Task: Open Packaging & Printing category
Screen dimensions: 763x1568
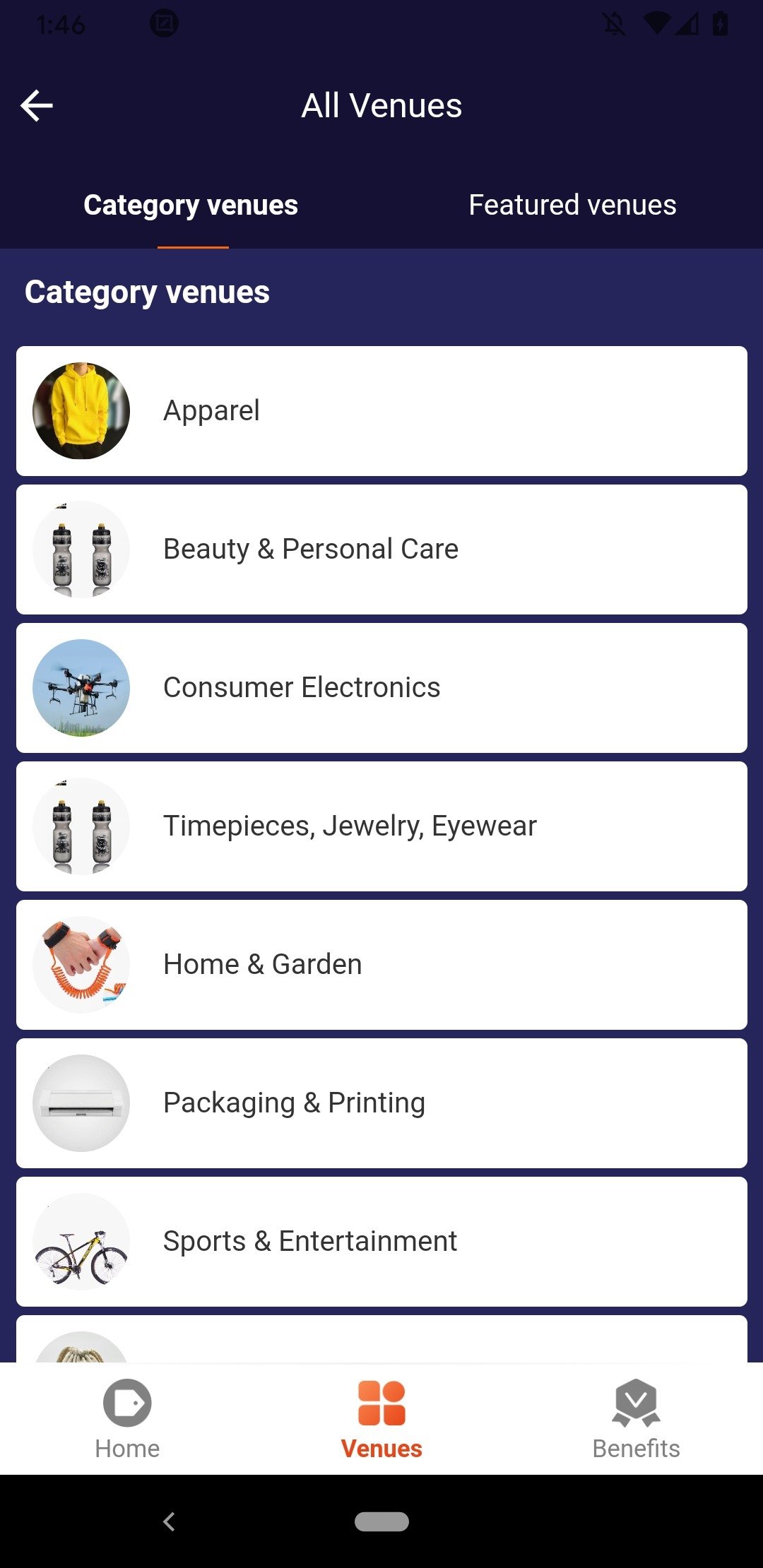Action: [381, 1103]
